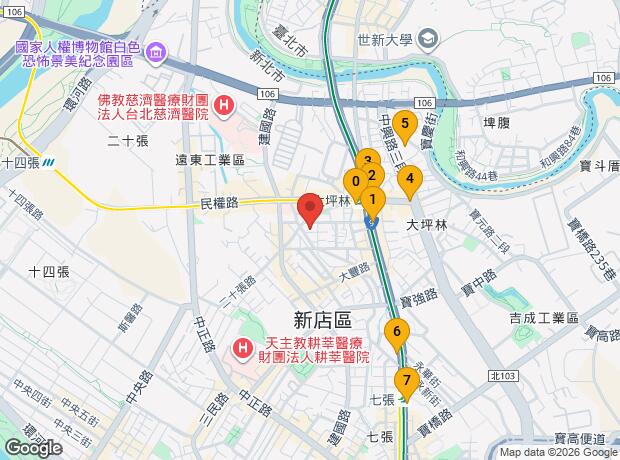The image size is (620, 460).
Task: Tap the orange marker numbered 0
Action: click(356, 182)
